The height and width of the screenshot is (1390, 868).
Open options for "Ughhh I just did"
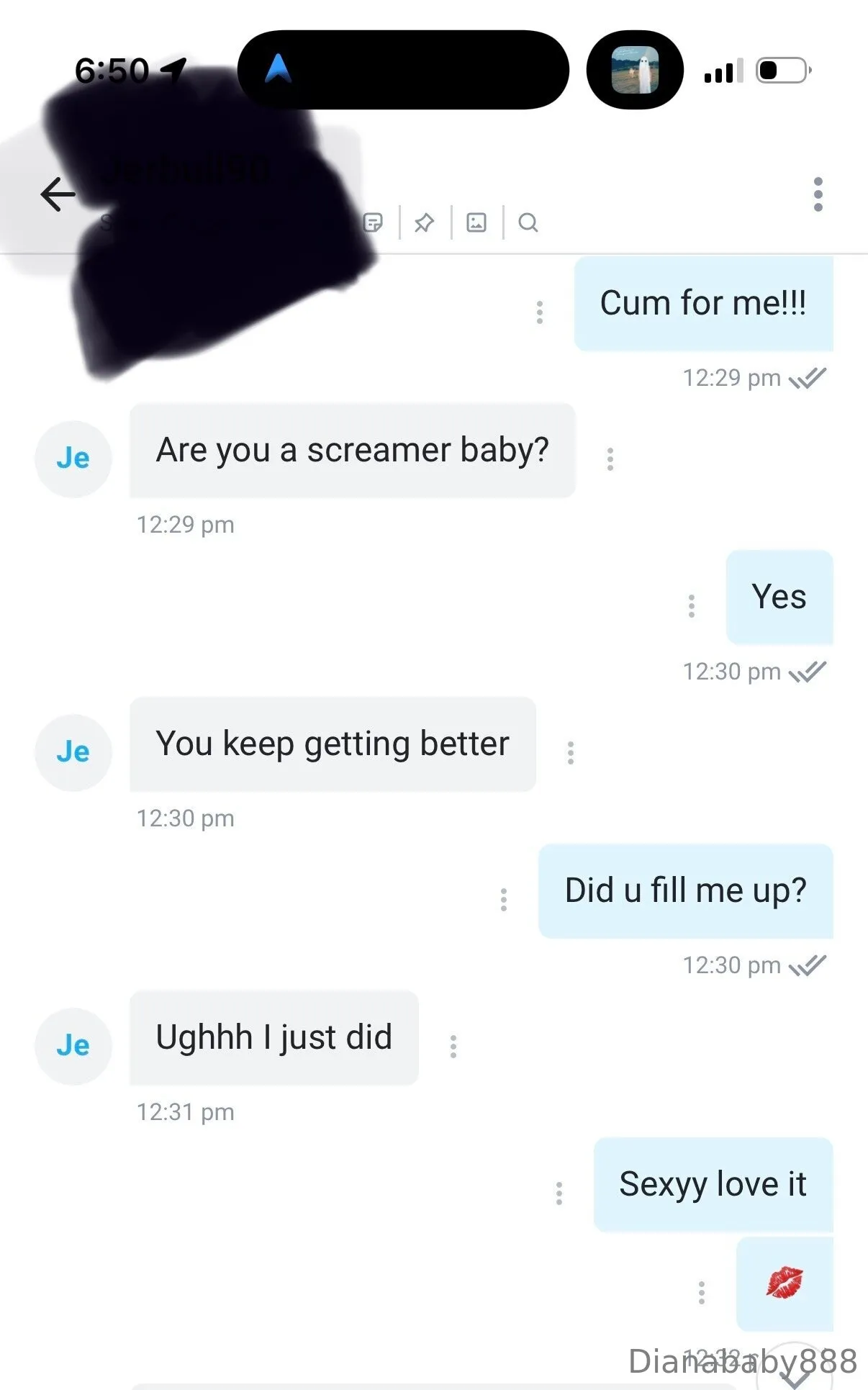453,1047
